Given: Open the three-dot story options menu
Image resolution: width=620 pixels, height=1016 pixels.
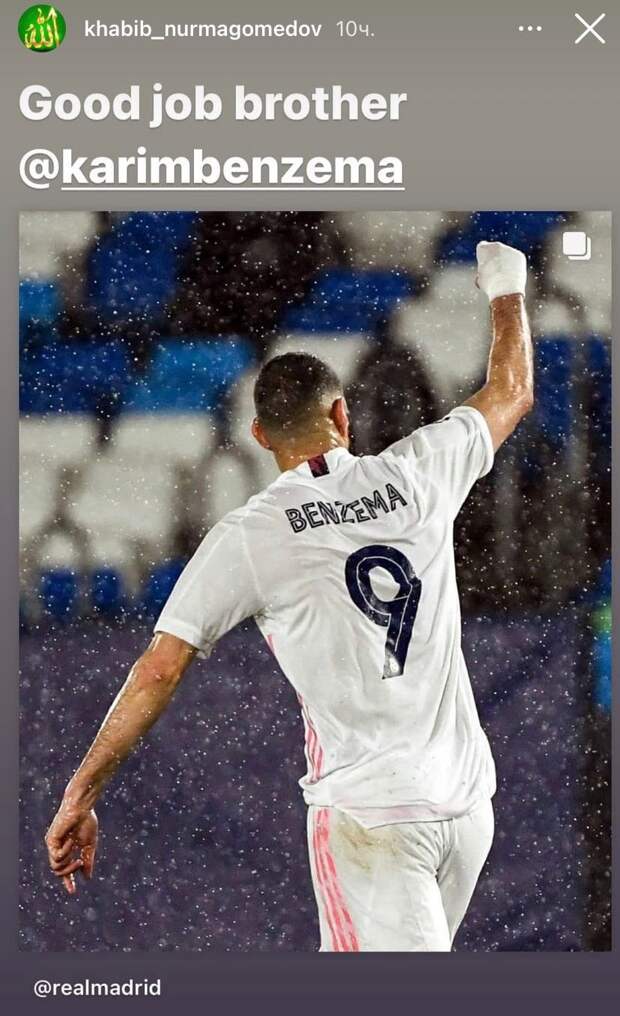Looking at the screenshot, I should click(530, 29).
